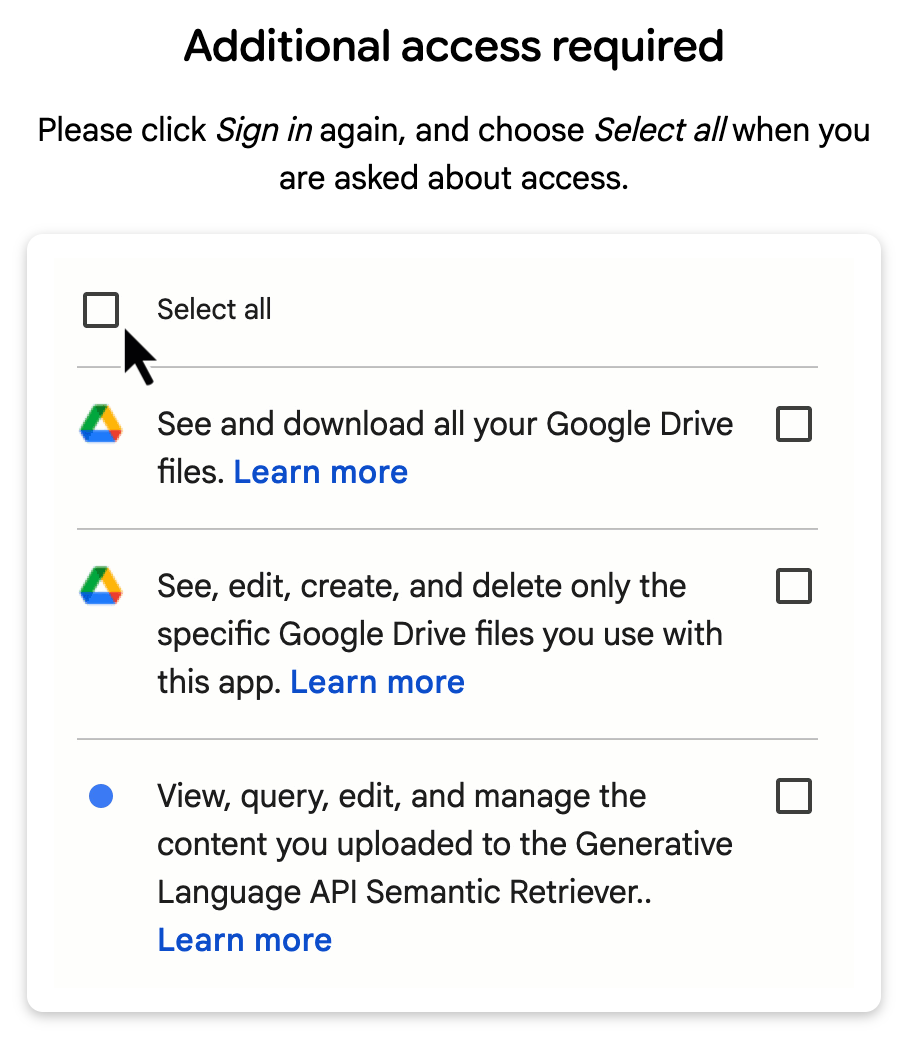Check the Select all checkbox

point(101,310)
